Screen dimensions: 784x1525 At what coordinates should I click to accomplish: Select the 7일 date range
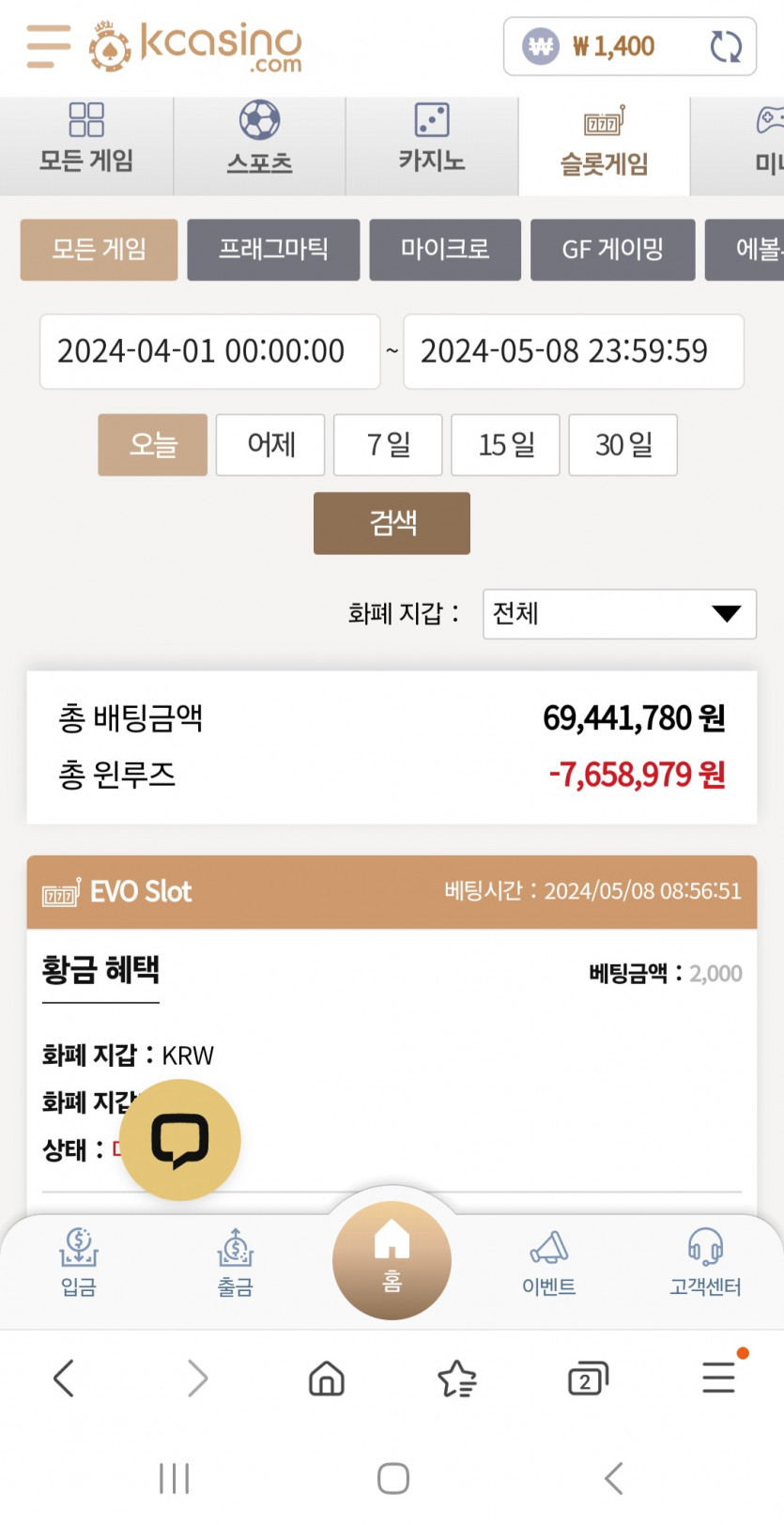(x=388, y=444)
